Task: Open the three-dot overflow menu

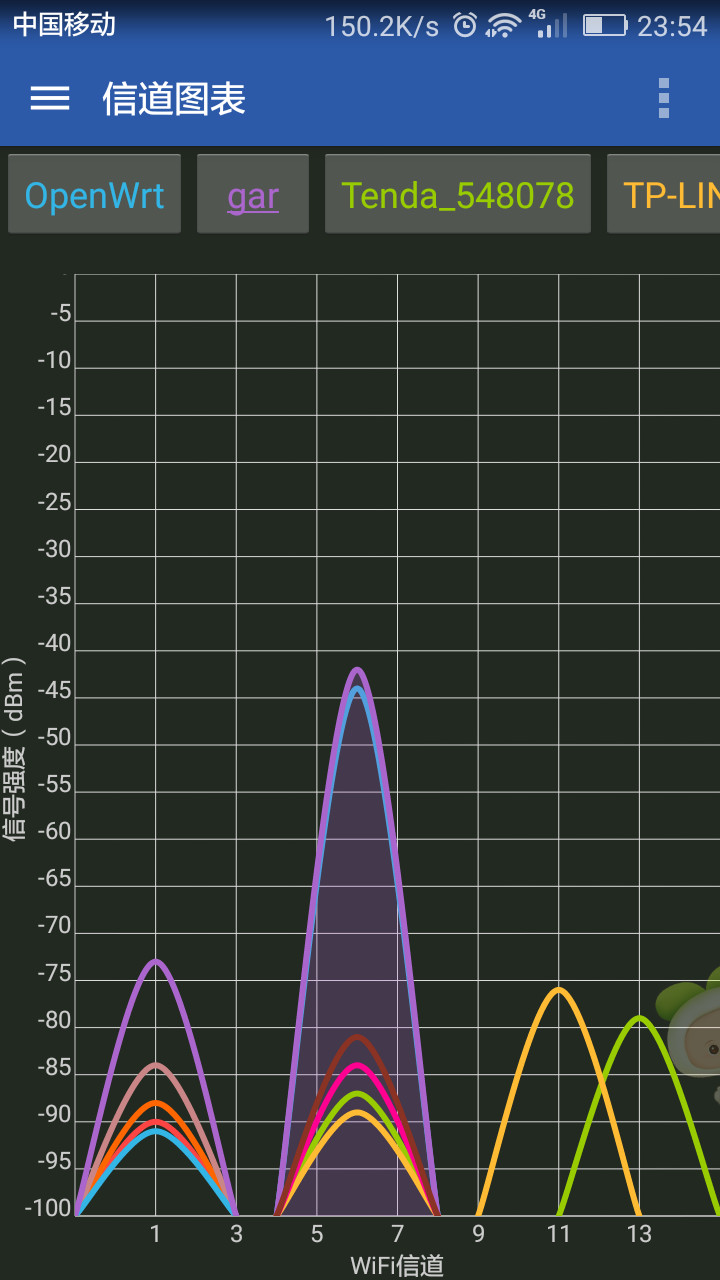Action: click(663, 98)
